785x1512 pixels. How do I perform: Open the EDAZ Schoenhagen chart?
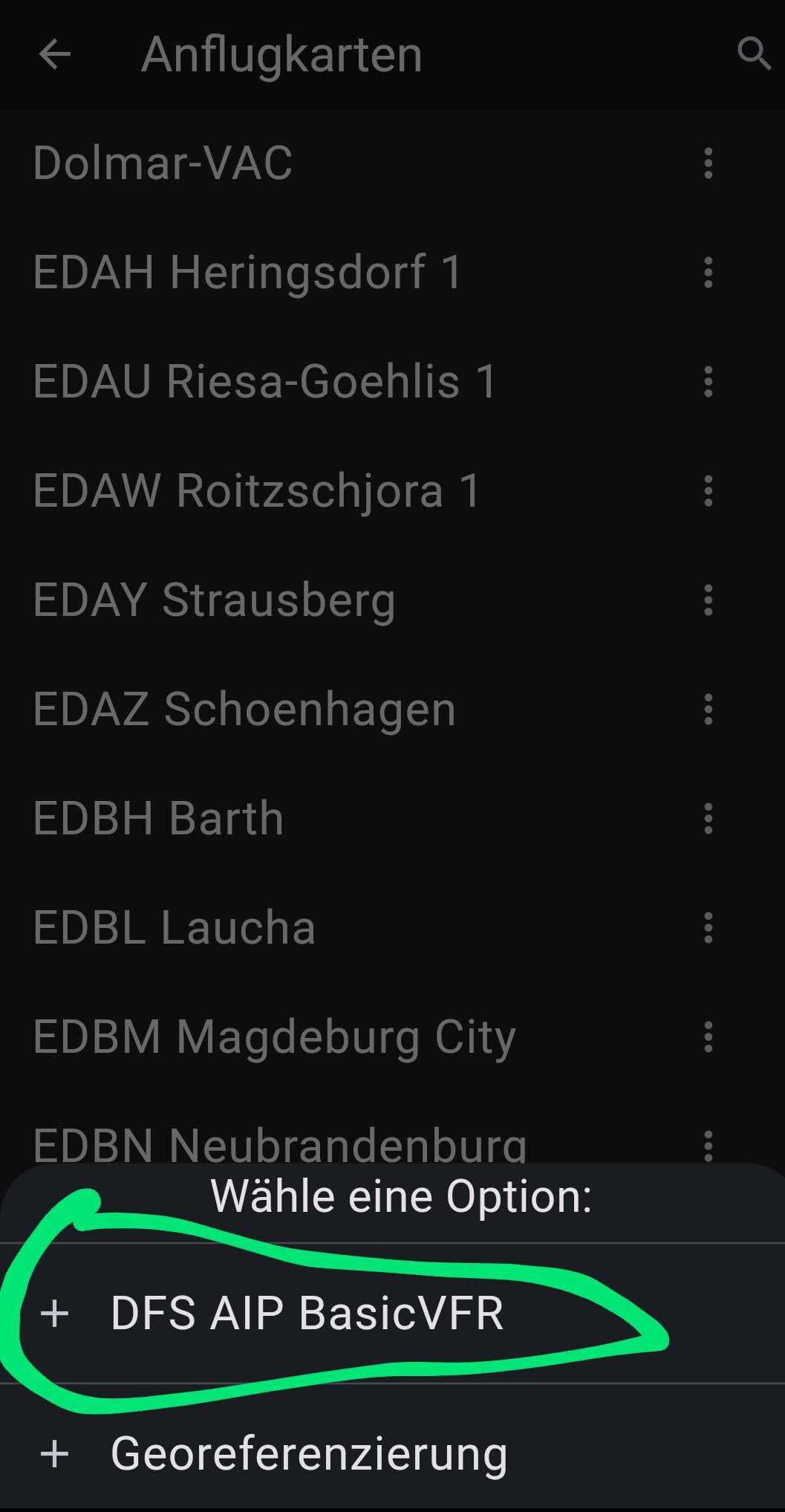coord(244,709)
